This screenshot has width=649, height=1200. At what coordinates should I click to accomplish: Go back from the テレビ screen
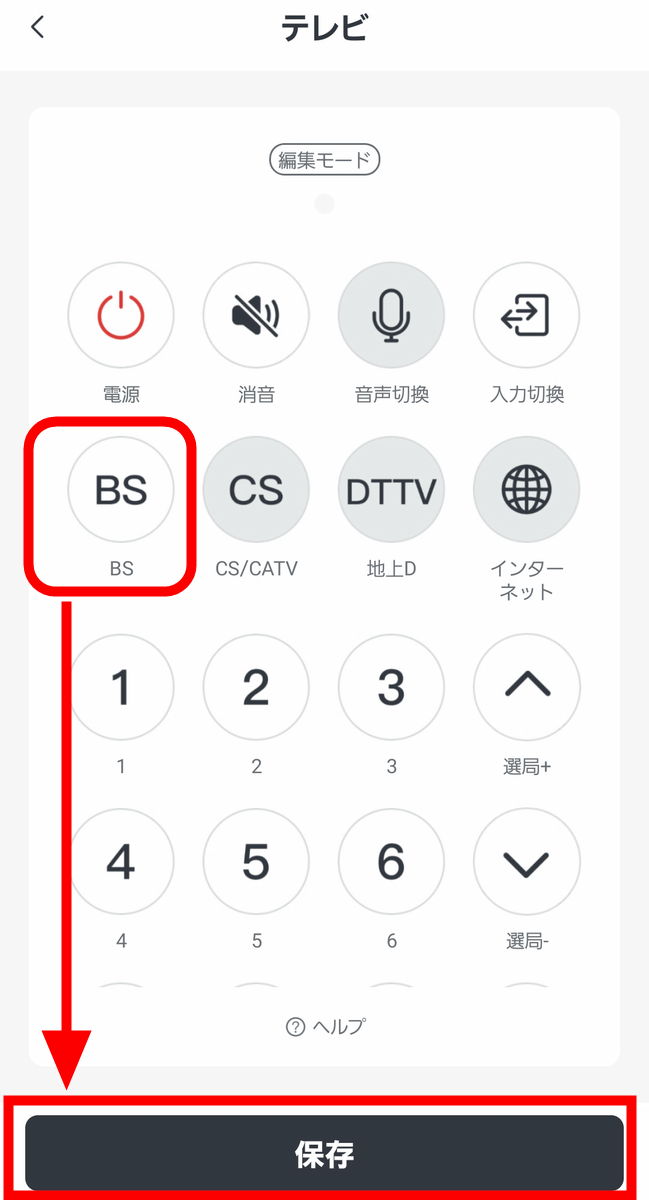38,28
